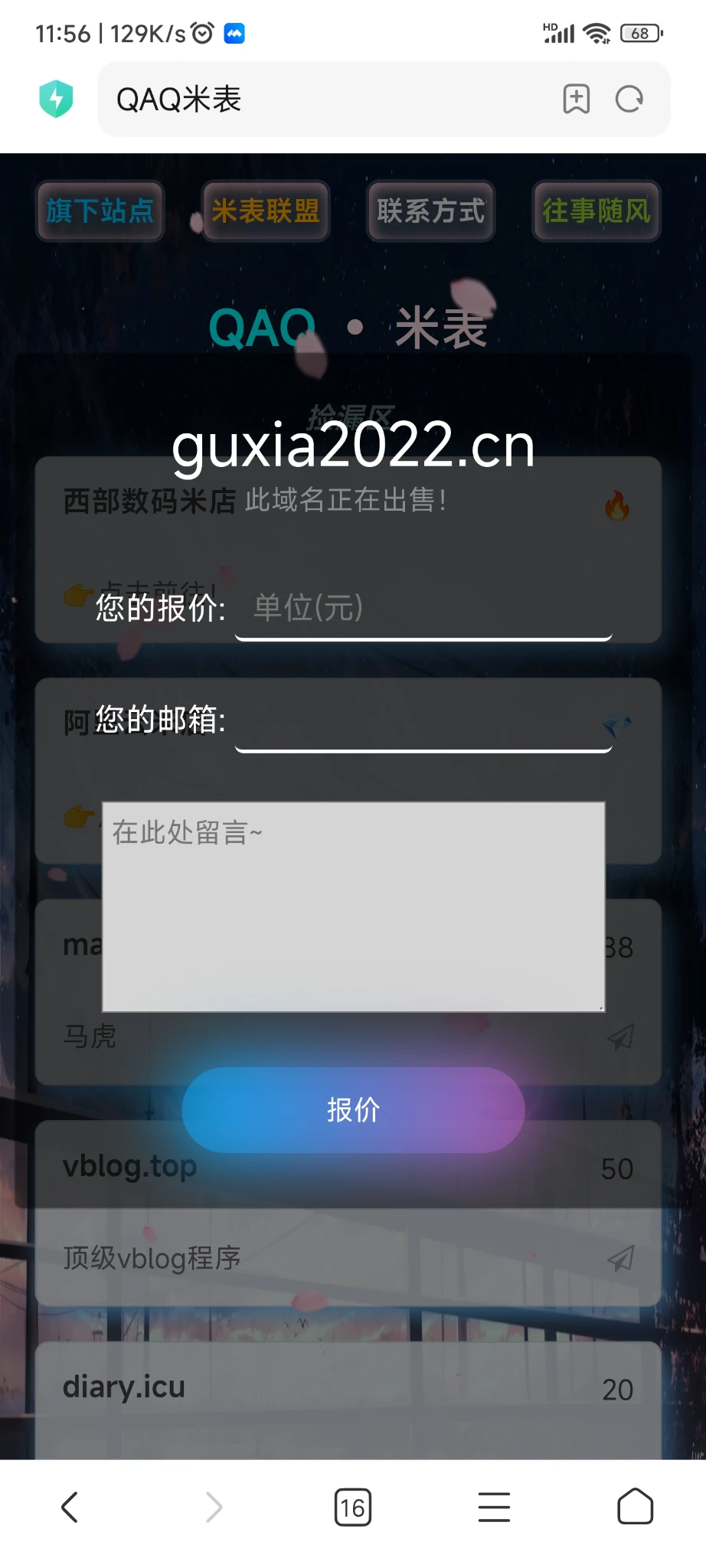Go back to the previous page
The height and width of the screenshot is (1568, 706).
pyautogui.click(x=70, y=1508)
